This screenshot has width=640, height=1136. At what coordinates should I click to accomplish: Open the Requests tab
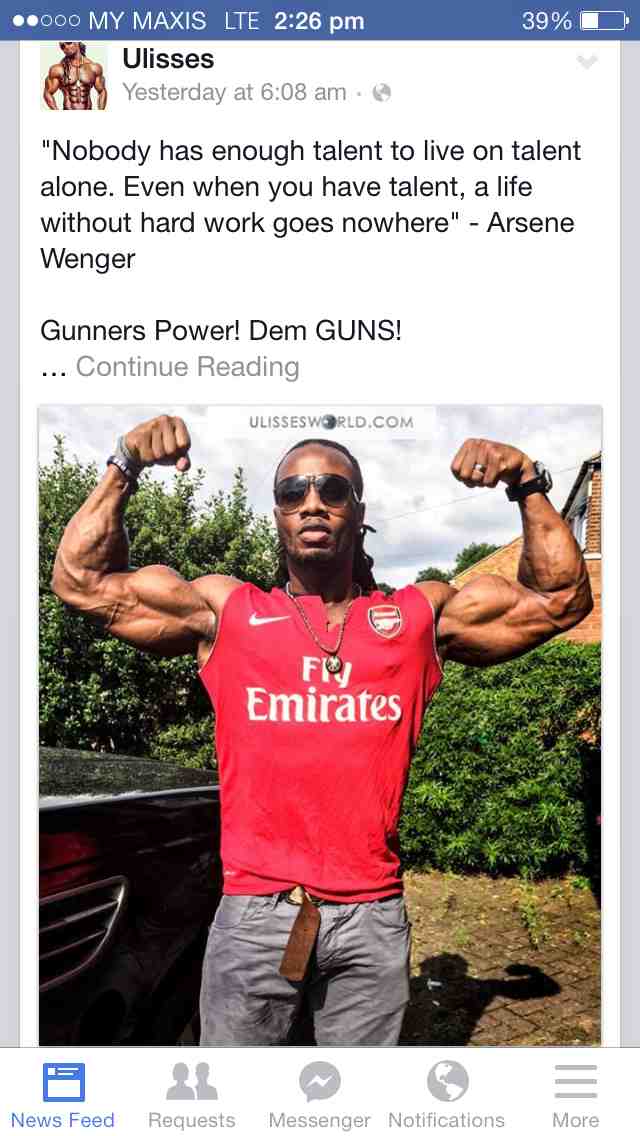pos(191,1095)
